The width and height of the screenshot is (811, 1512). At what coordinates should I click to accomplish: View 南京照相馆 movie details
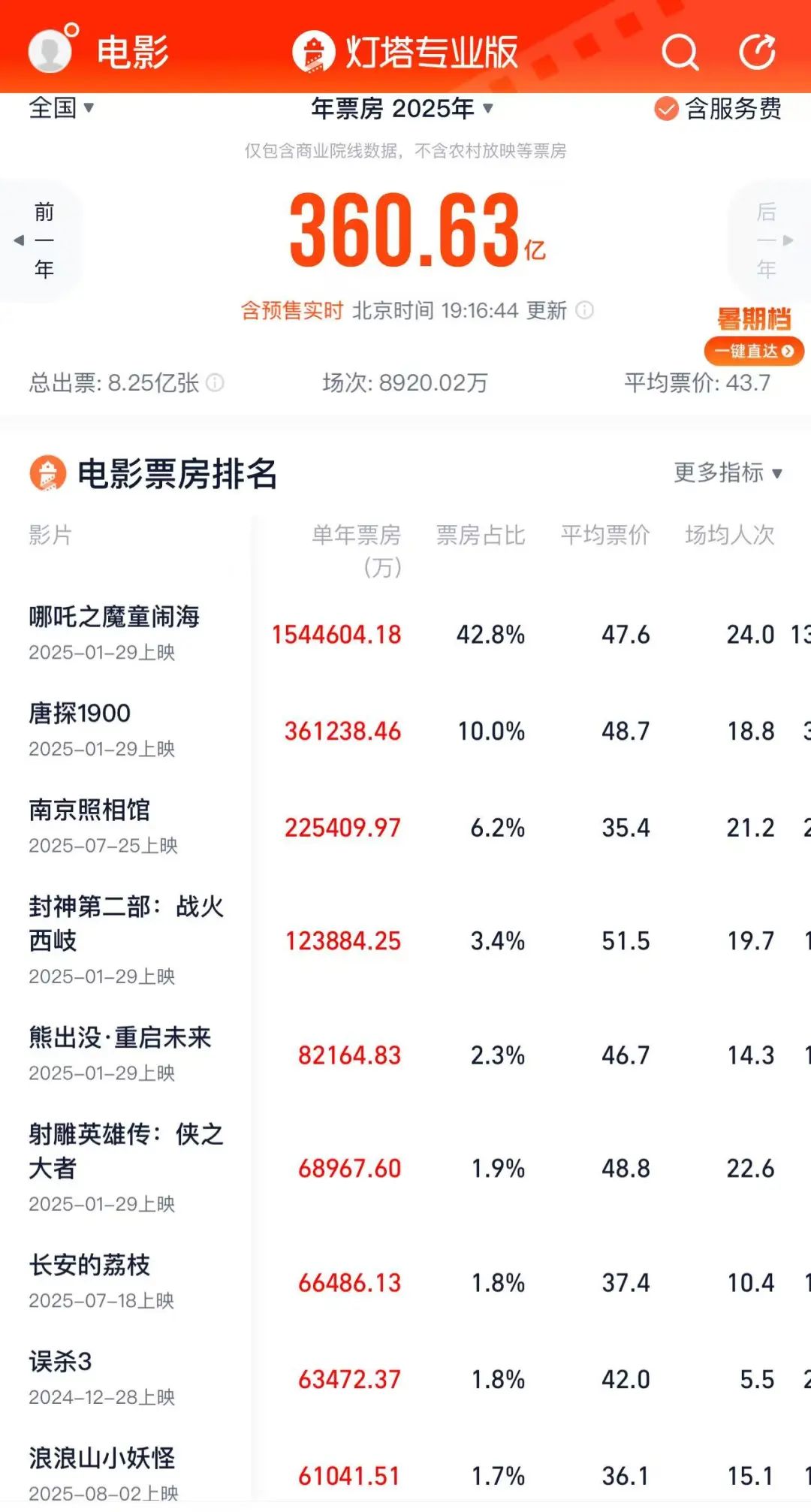coord(405,827)
